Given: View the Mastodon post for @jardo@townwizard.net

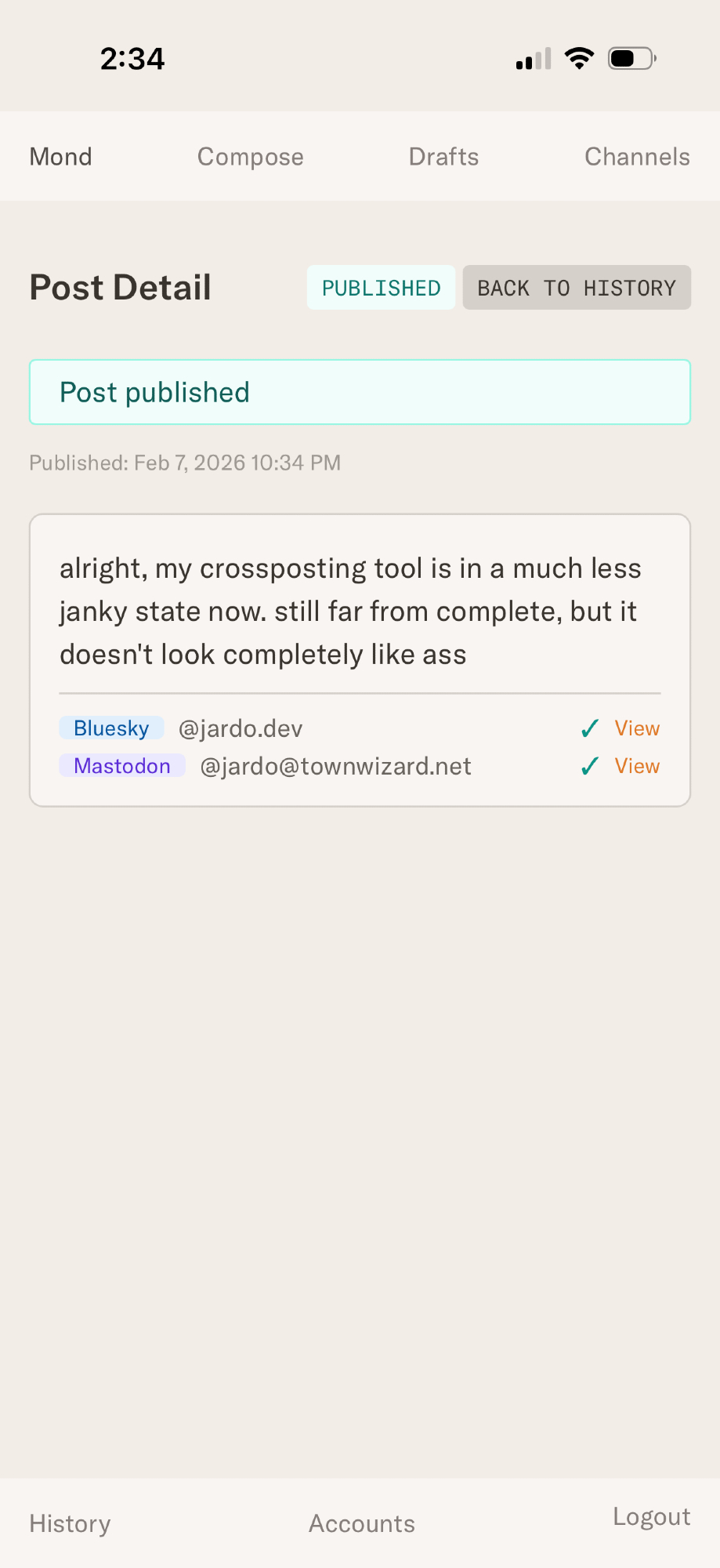Looking at the screenshot, I should pos(636,766).
